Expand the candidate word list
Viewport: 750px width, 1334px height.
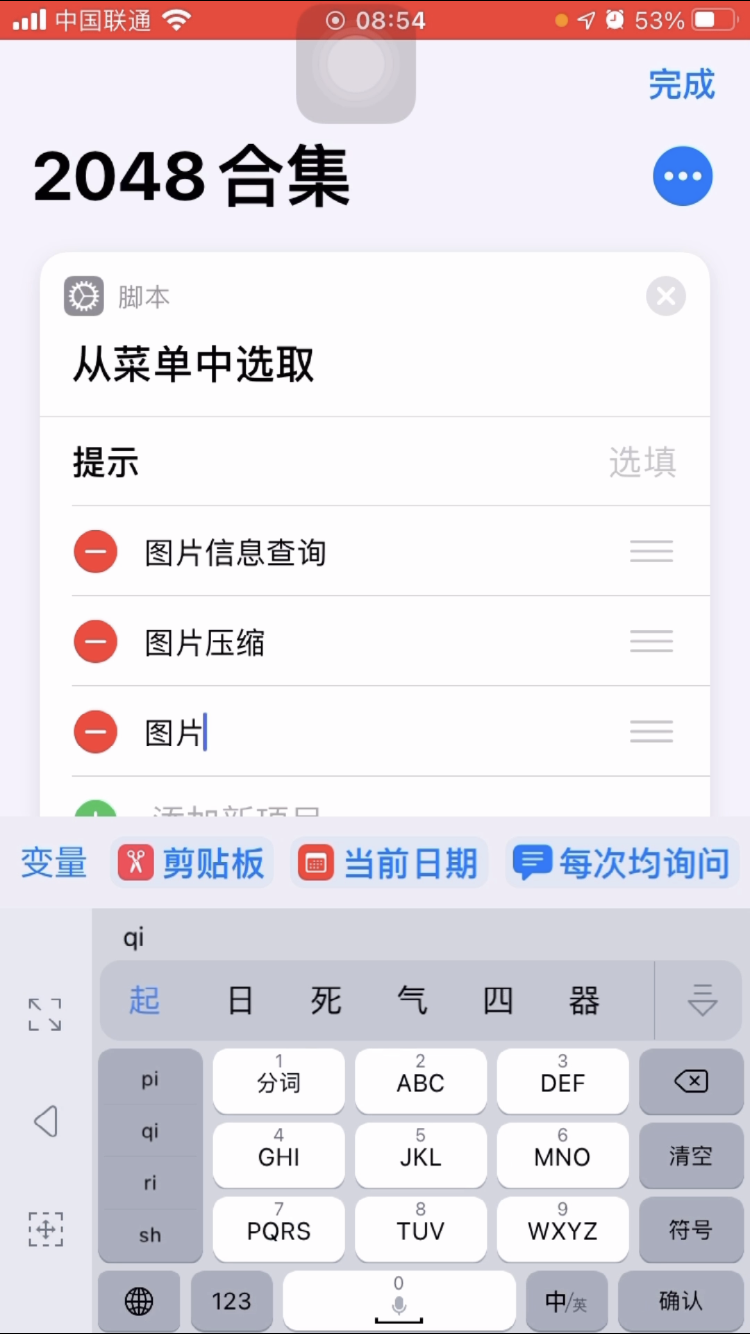tap(703, 1000)
